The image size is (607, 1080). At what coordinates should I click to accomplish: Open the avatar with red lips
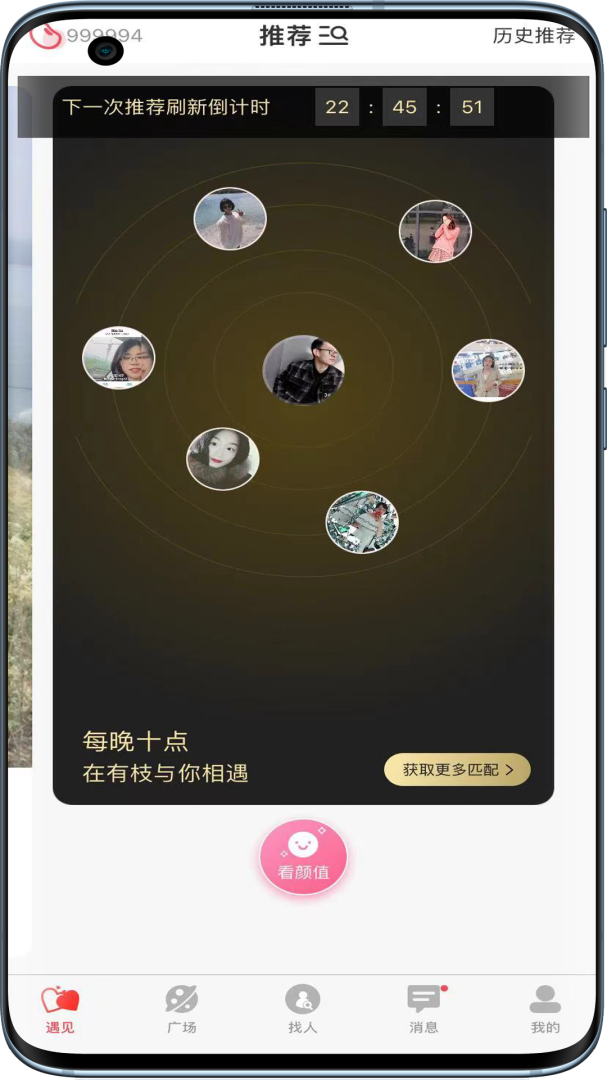tap(223, 460)
